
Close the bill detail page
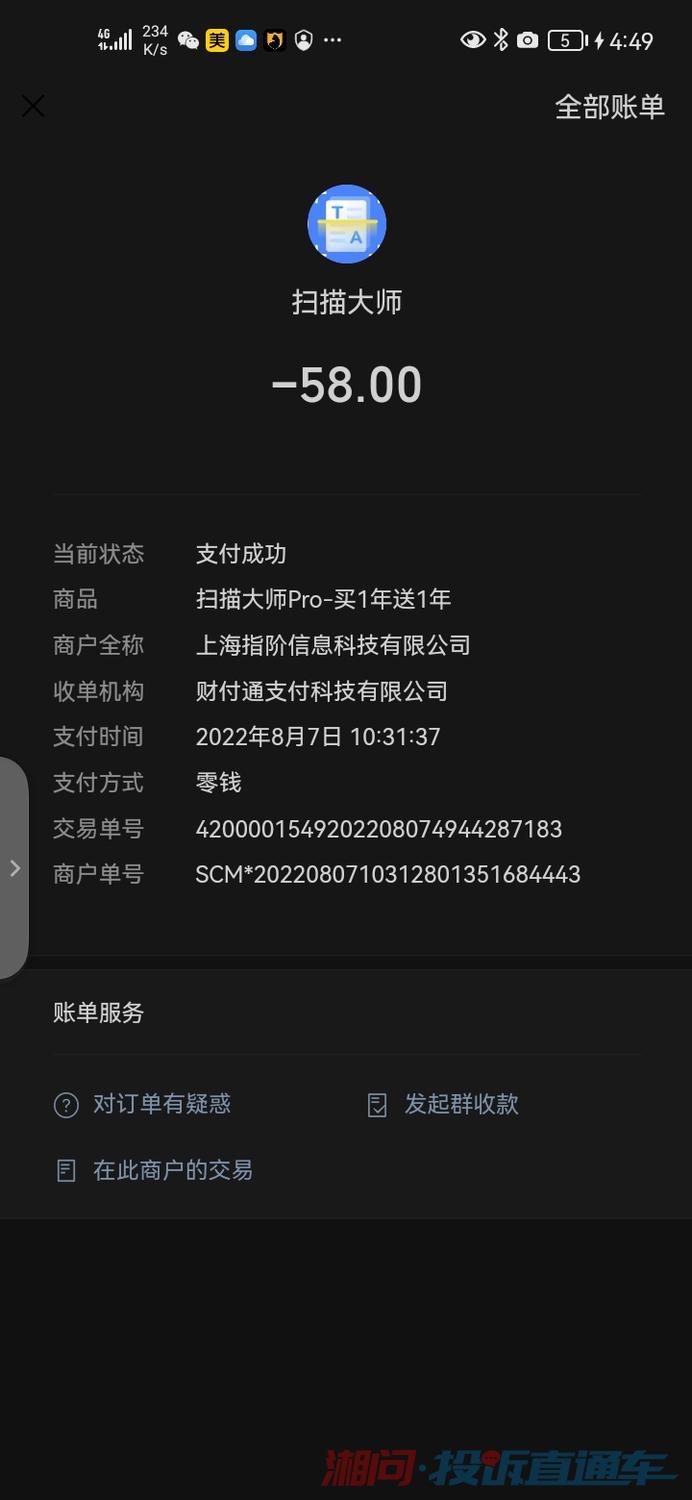point(33,106)
